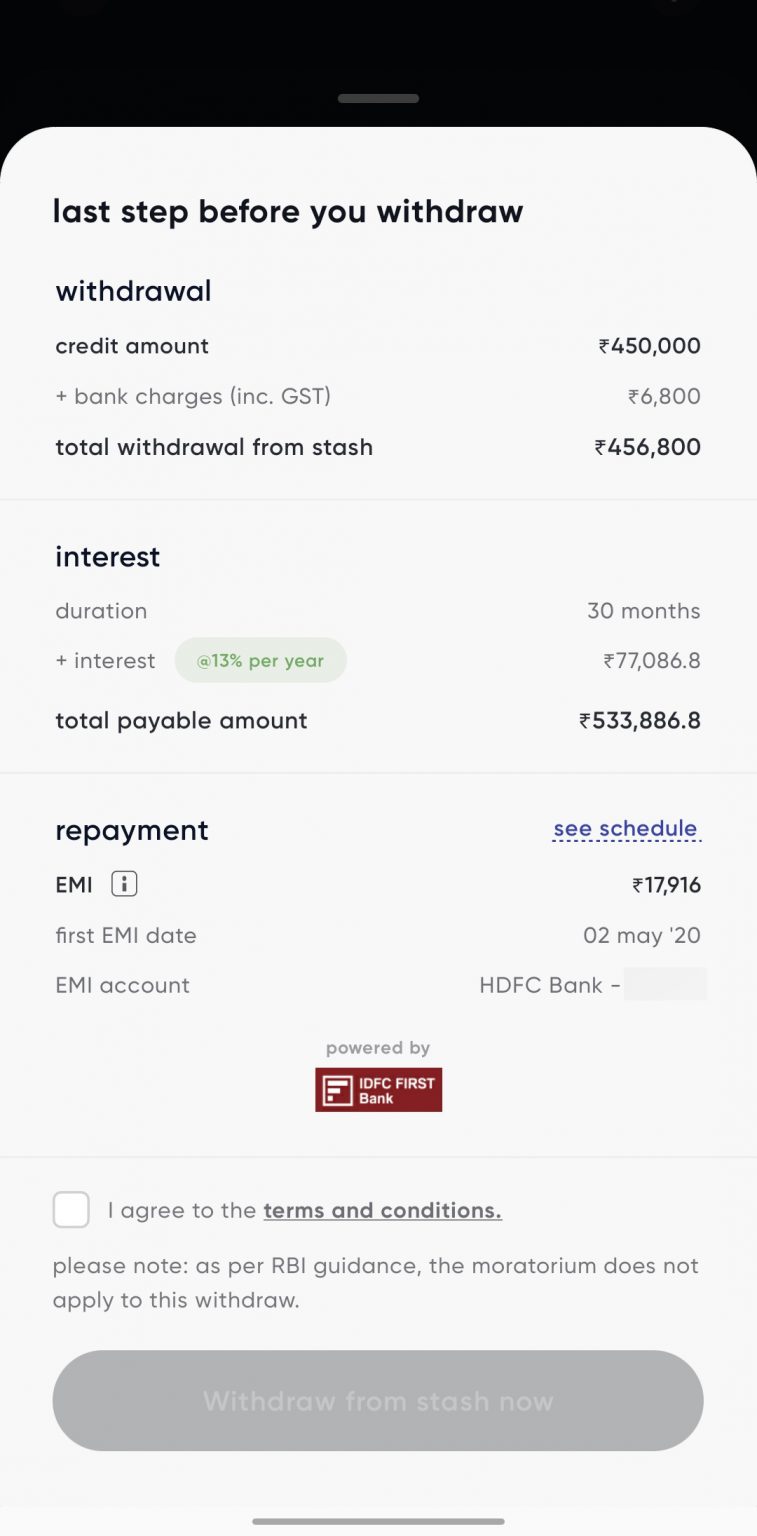Select the 30 months duration value
Viewport: 757px width, 1536px height.
[x=643, y=610]
